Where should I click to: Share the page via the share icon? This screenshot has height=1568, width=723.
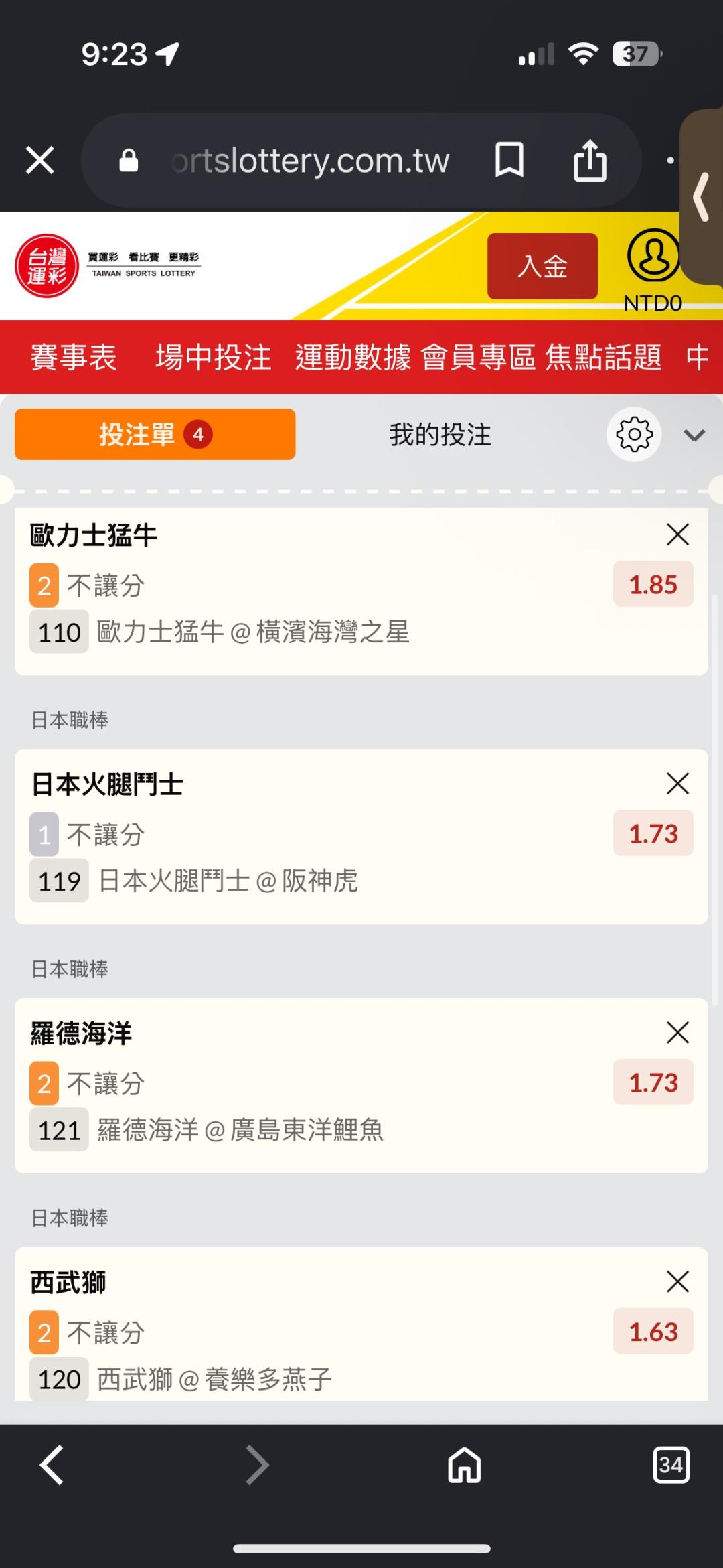590,159
